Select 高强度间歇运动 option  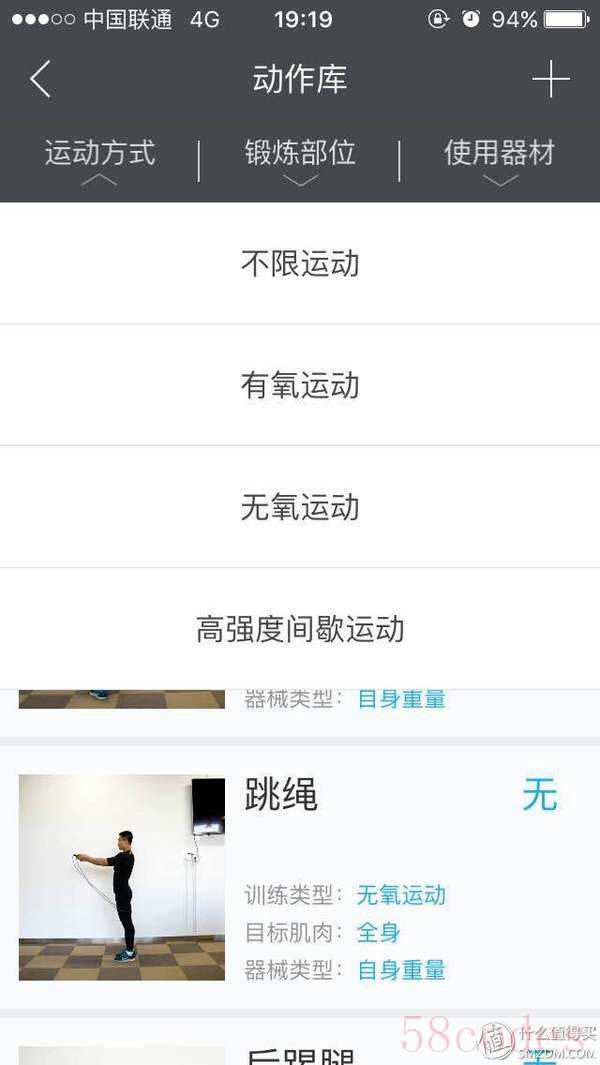(x=300, y=630)
